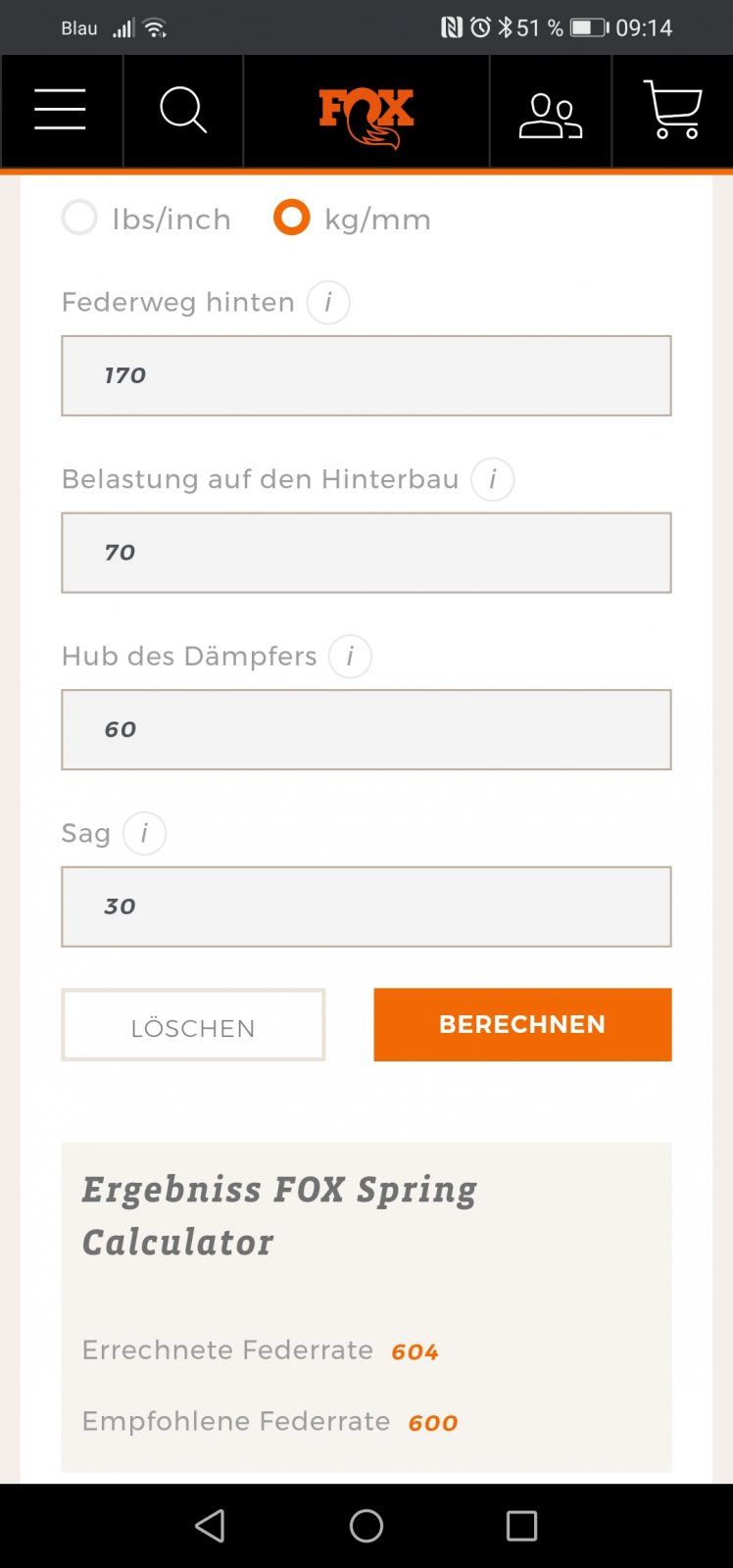The image size is (733, 1568).
Task: Go back with system back button
Action: click(x=210, y=1525)
